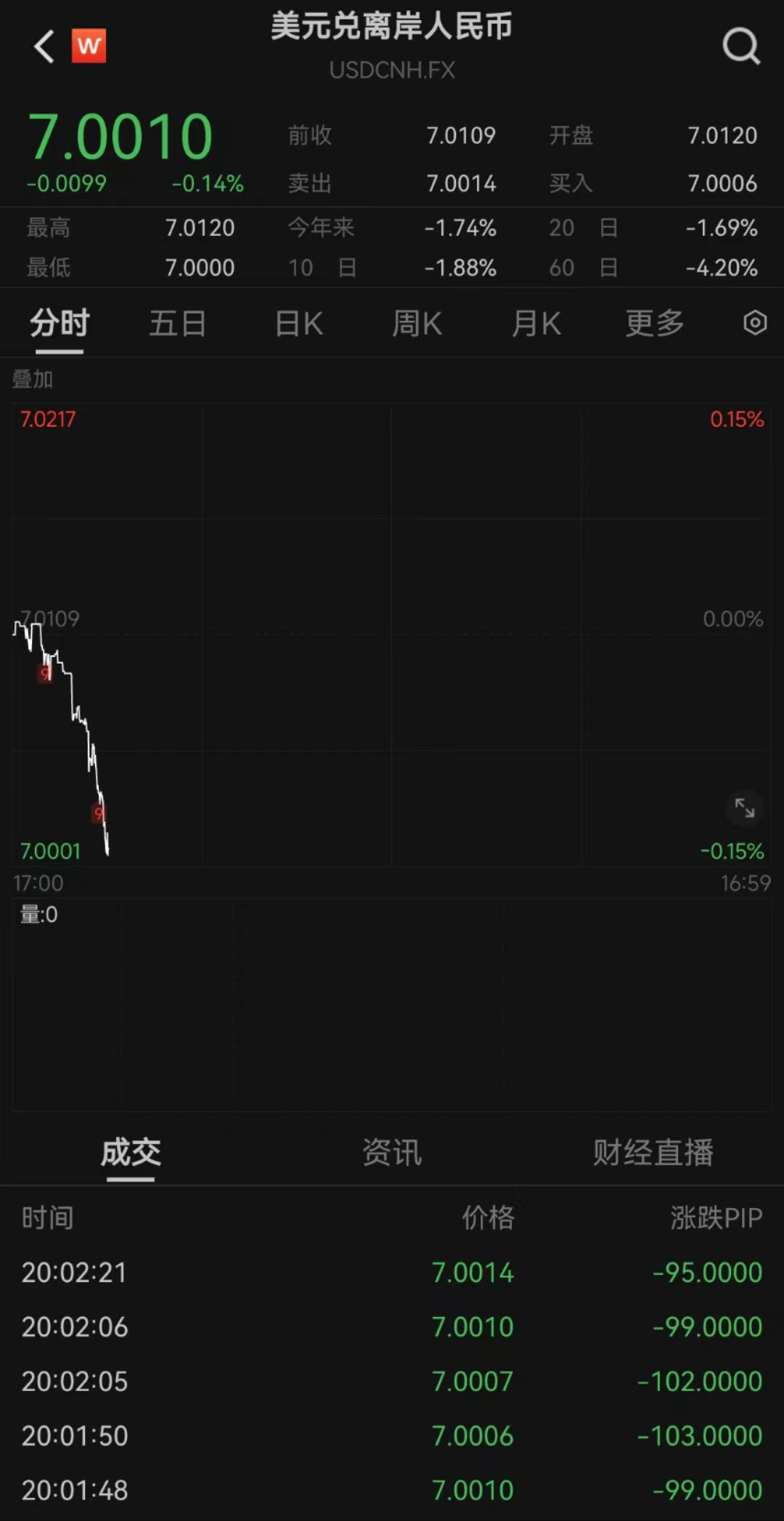Image resolution: width=784 pixels, height=1521 pixels.
Task: Tap 叠加 to overlay a comparison
Action: pyautogui.click(x=33, y=379)
